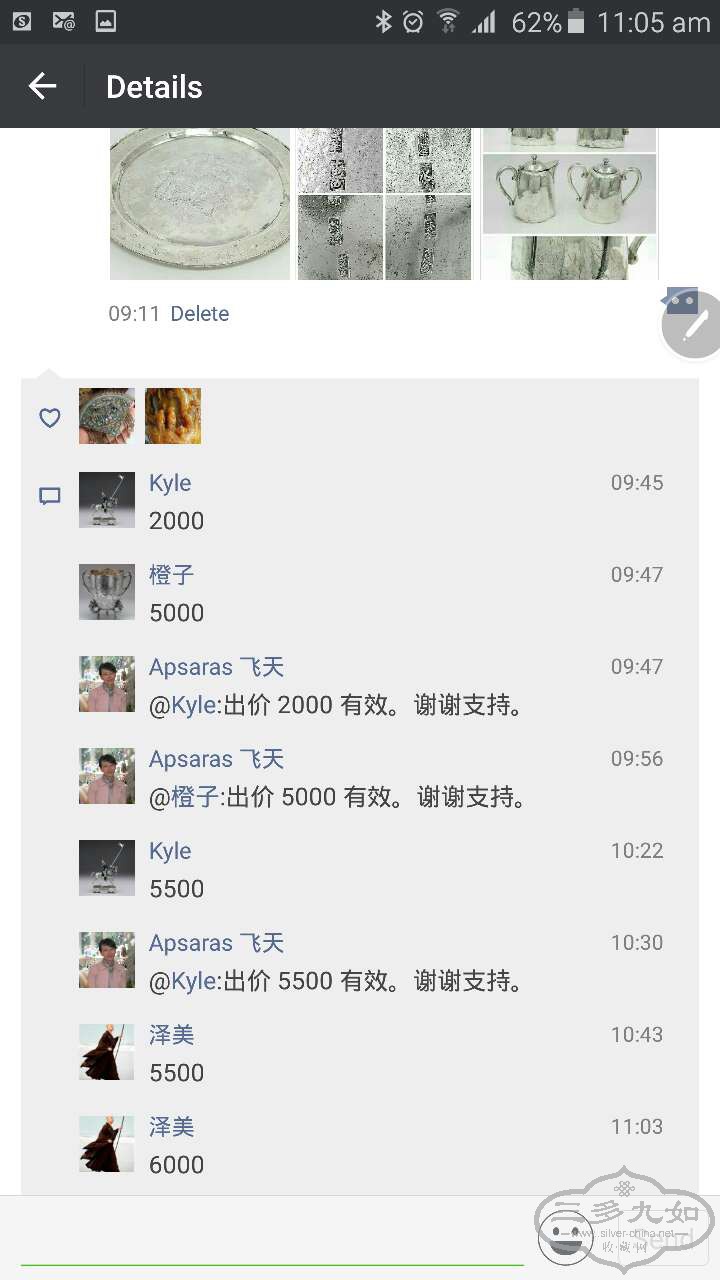Delete this post
The width and height of the screenshot is (720, 1280).
[199, 313]
